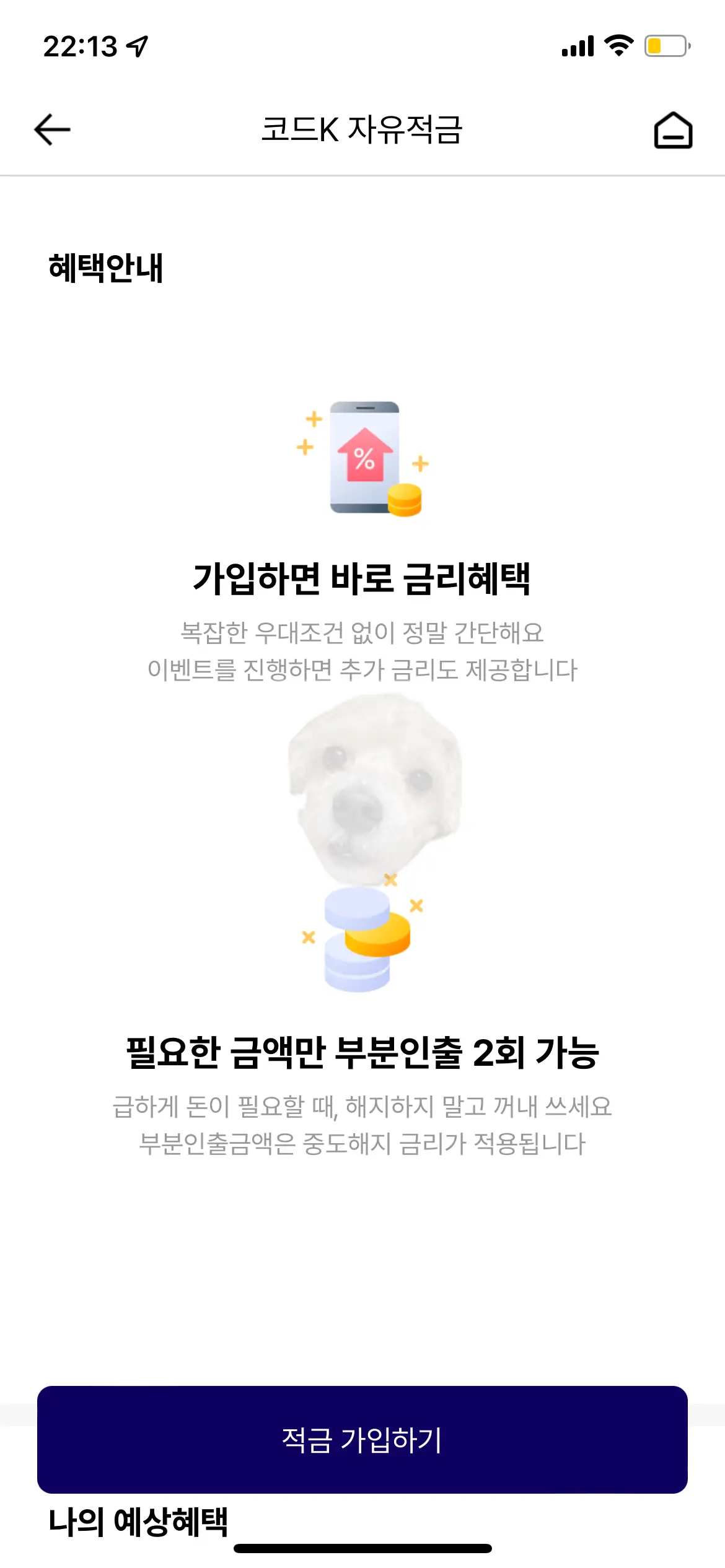Select the 혜택안내 section heading

(x=107, y=265)
